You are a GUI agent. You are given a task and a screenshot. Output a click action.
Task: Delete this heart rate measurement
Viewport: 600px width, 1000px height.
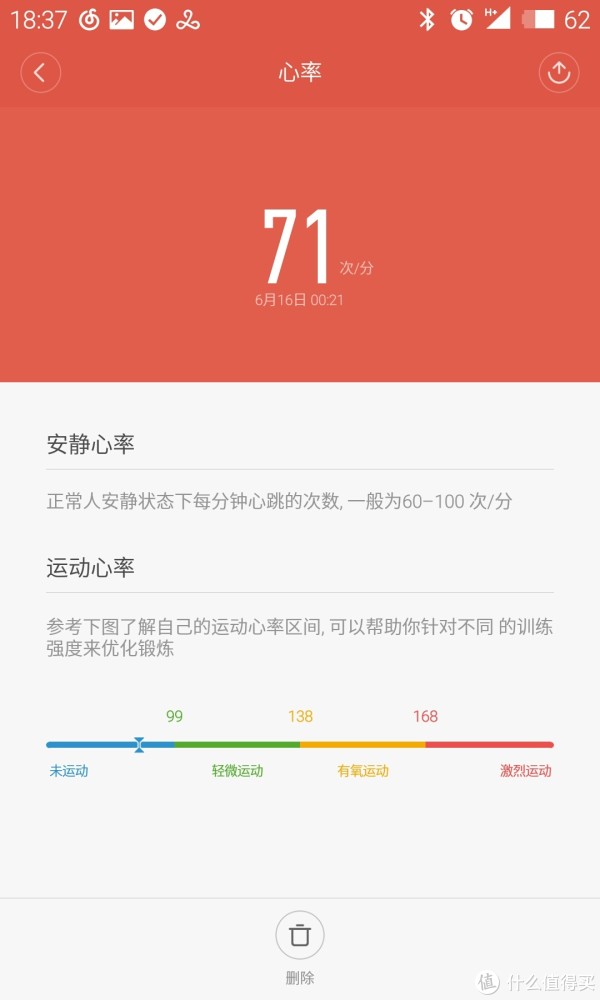coord(300,935)
